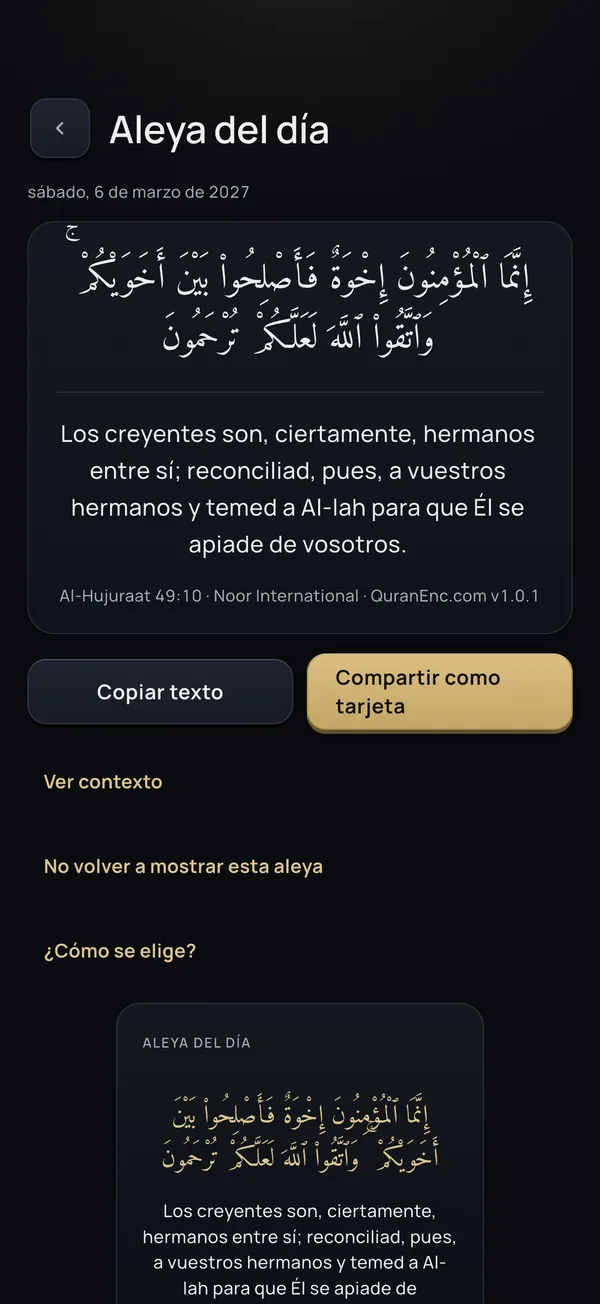Image resolution: width=600 pixels, height=1304 pixels.
Task: Open the ¿Cómo se elige? explanation
Action: tap(120, 951)
